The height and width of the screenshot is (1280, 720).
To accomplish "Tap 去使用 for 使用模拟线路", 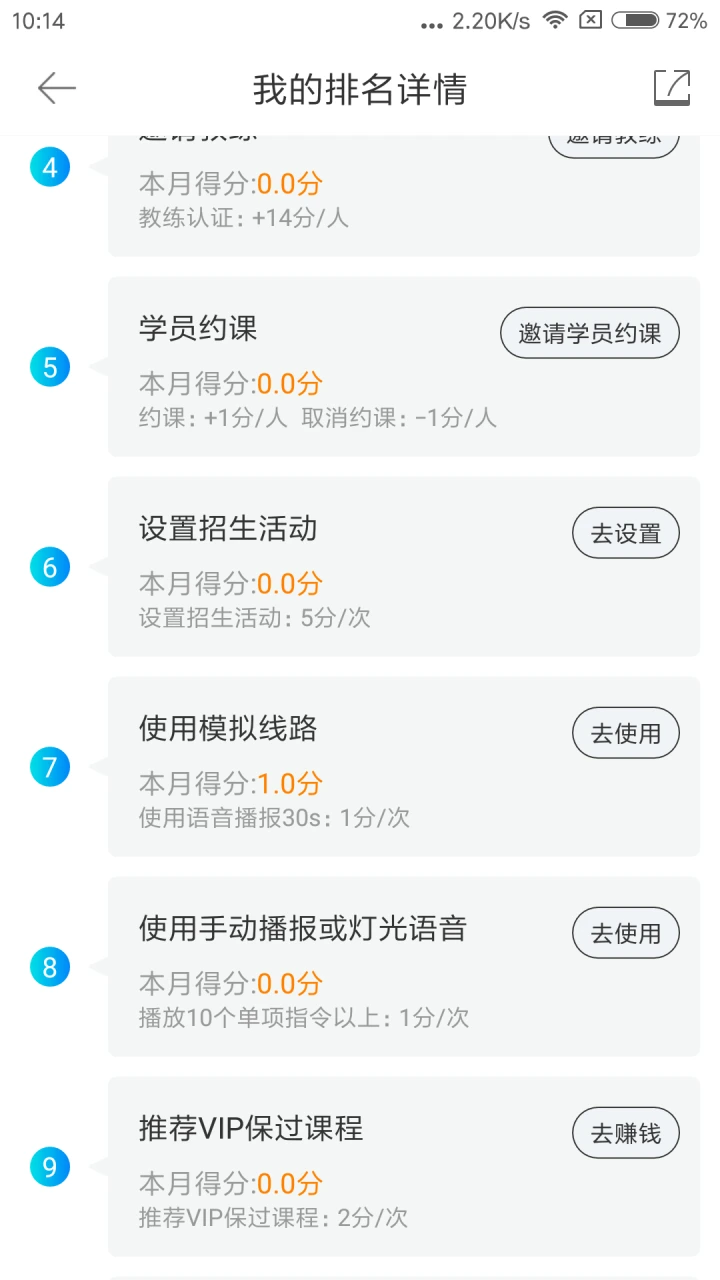I will [625, 734].
